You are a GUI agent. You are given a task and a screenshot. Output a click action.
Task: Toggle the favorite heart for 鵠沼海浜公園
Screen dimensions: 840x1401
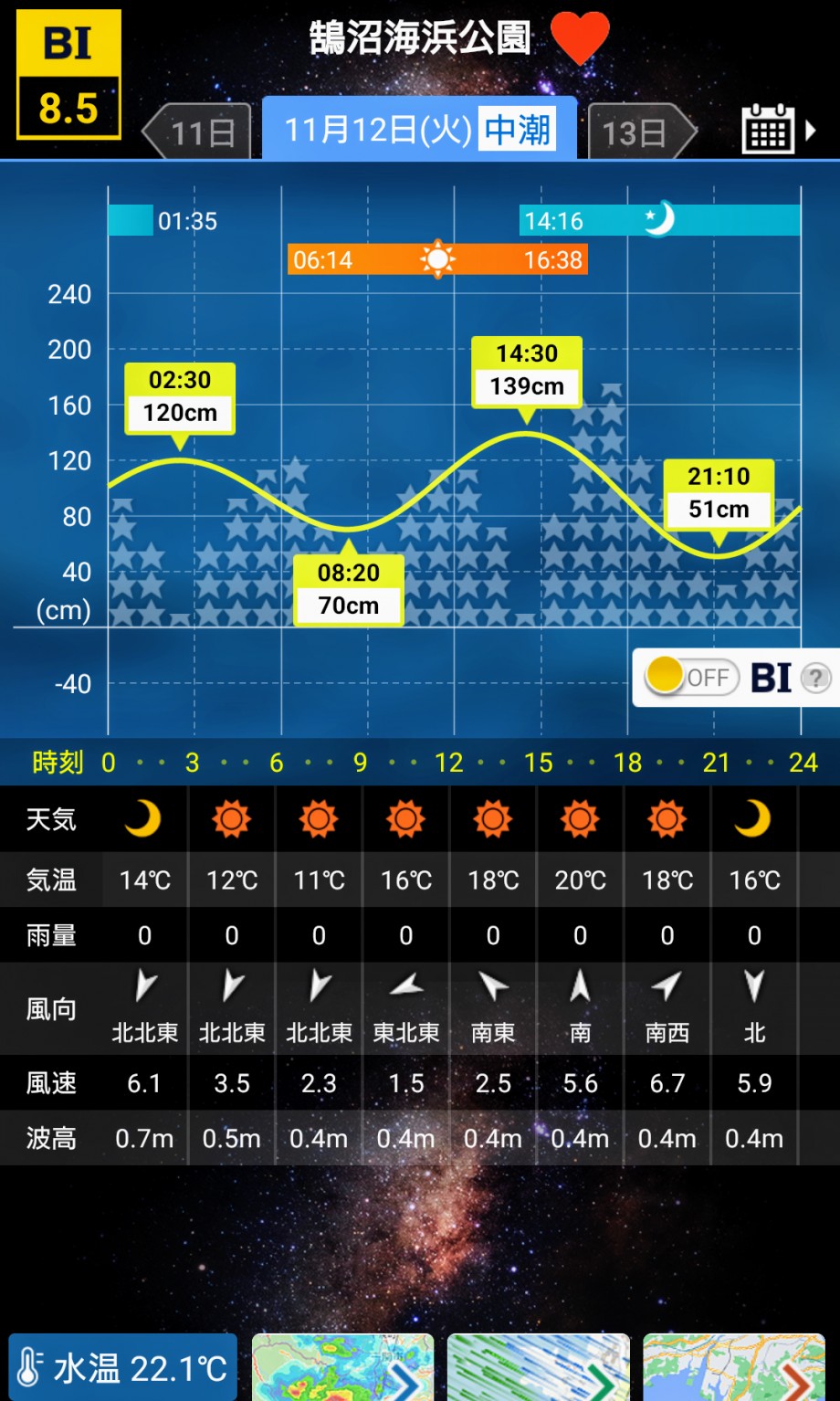pos(580,37)
